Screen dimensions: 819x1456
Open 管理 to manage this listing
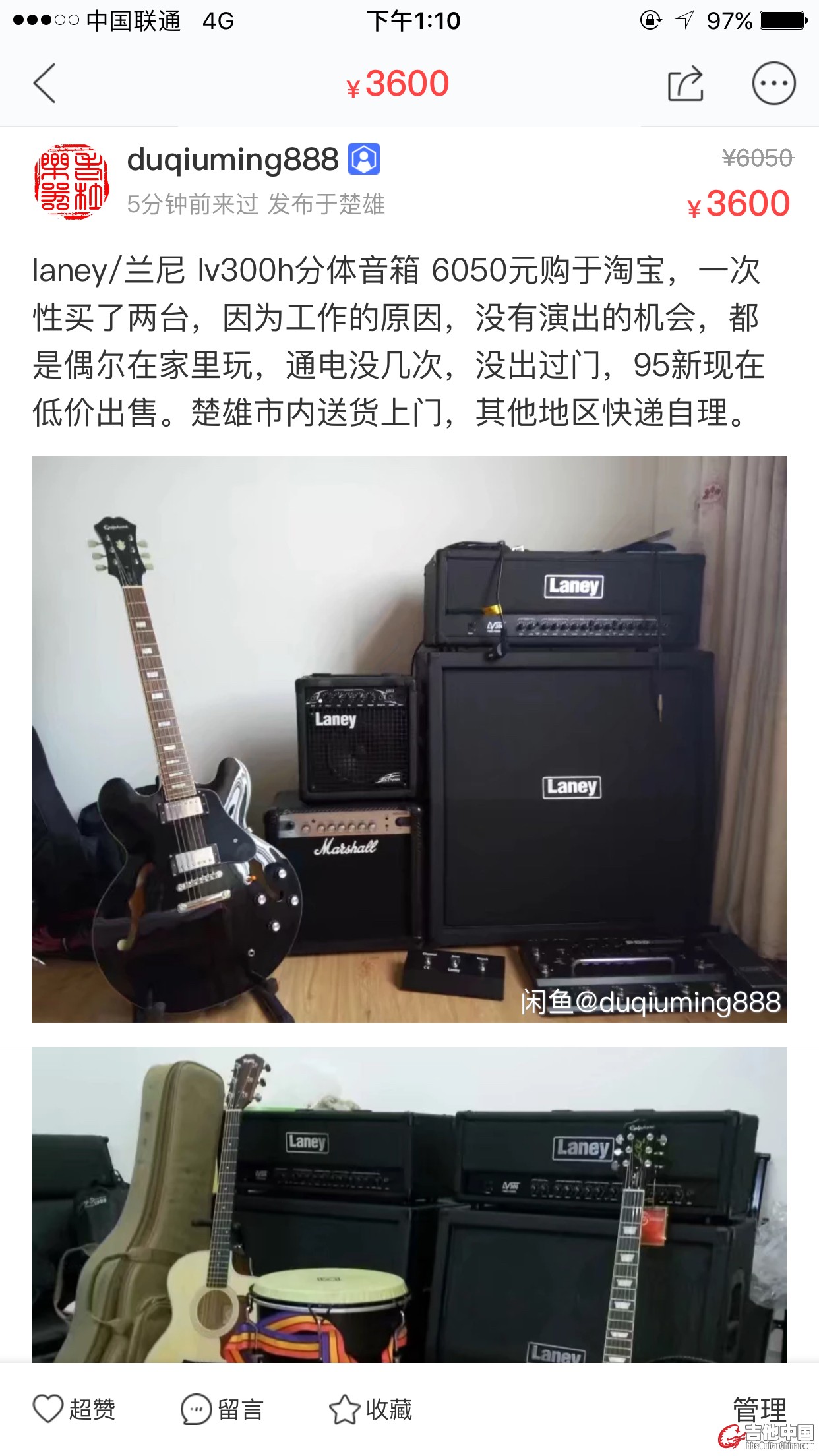coord(759,1409)
